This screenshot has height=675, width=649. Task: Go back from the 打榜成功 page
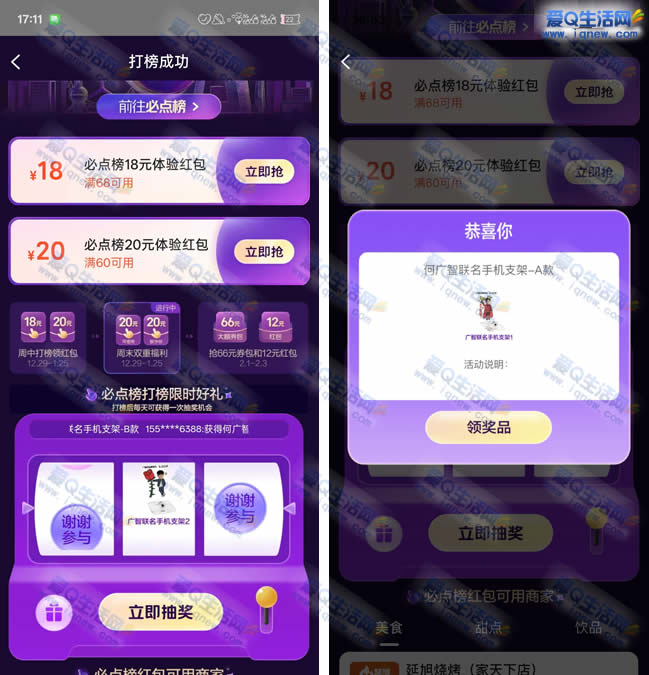16,62
